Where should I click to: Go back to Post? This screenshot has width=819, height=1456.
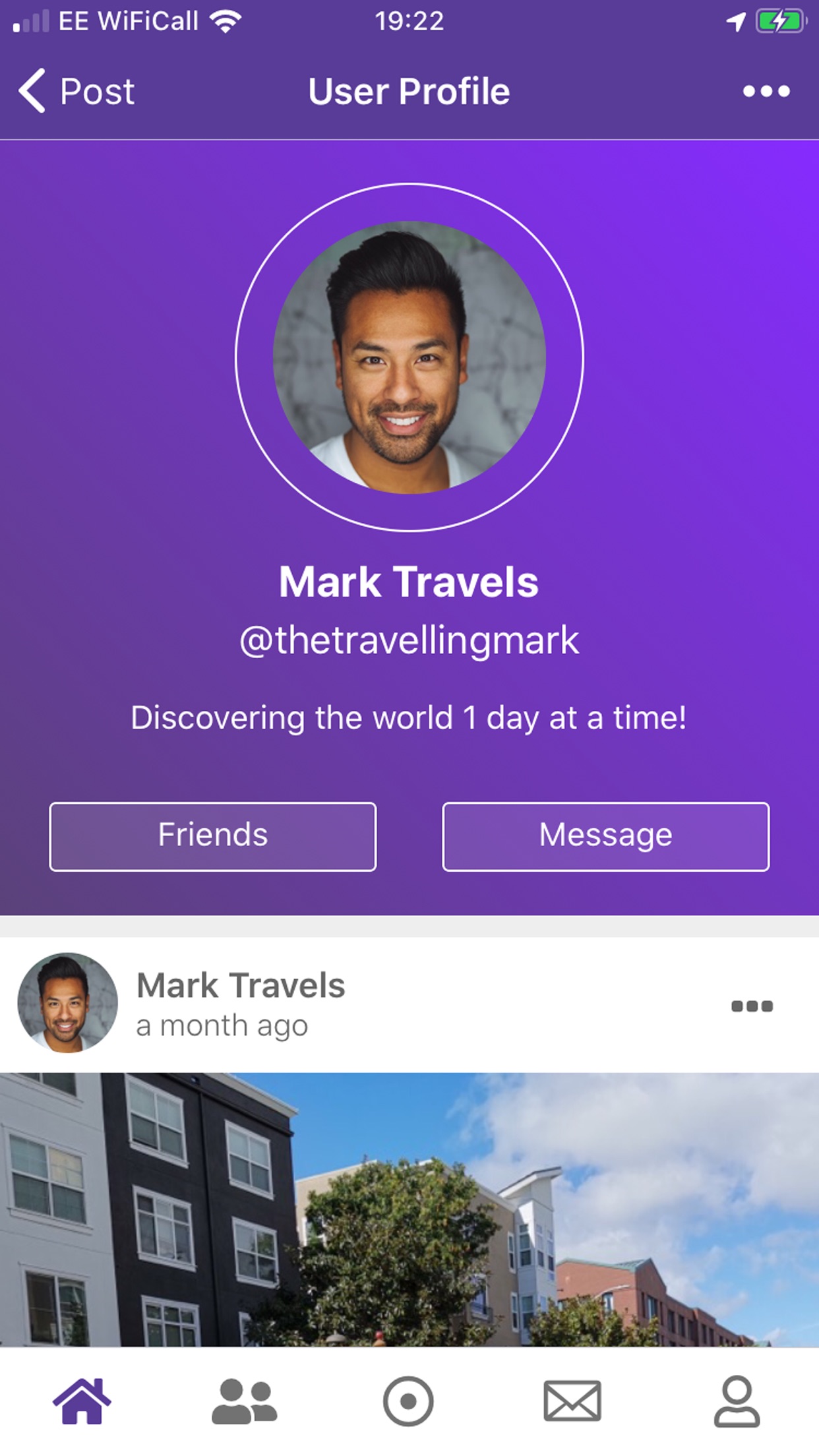(x=76, y=91)
